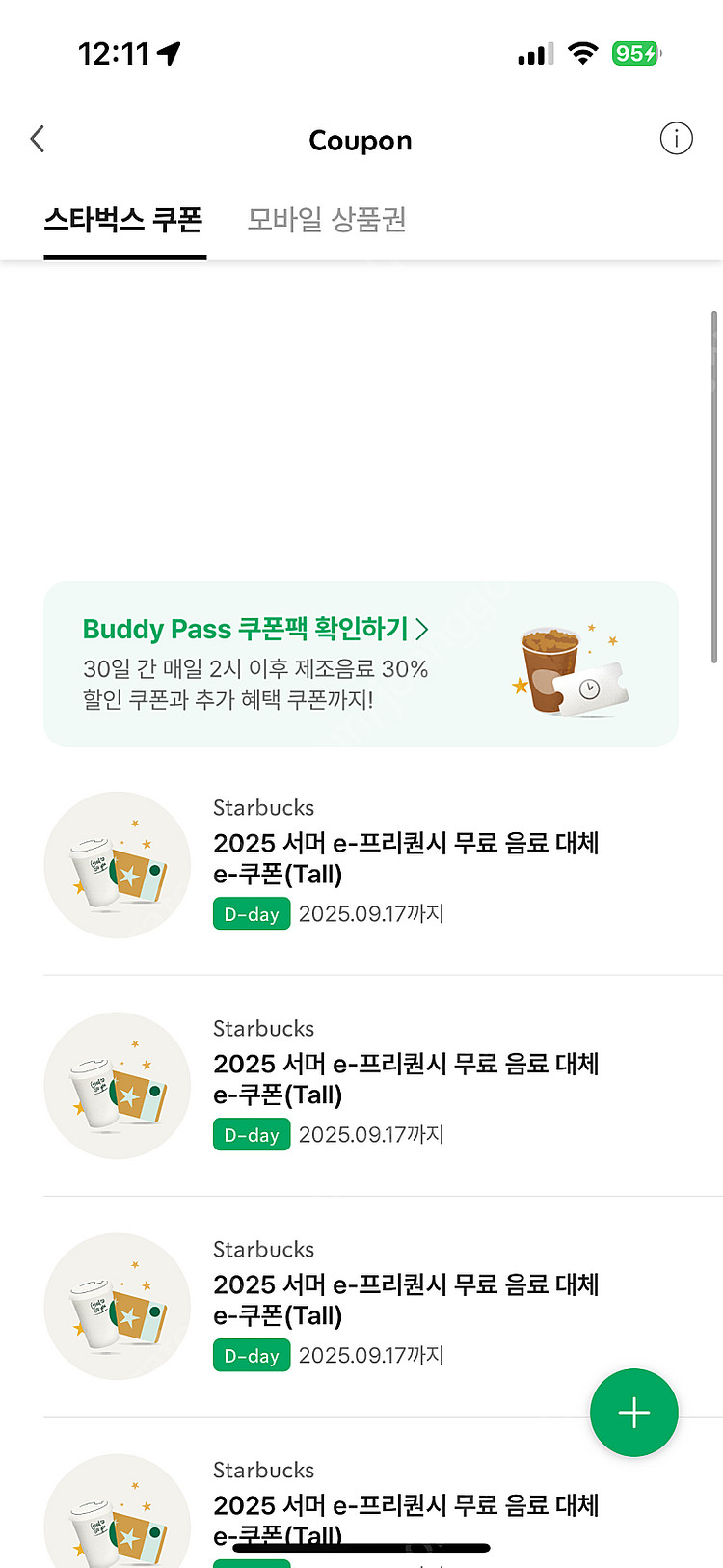Tap the green plus button to add a coupon
Viewport: 723px width, 1568px height.
pos(633,1412)
